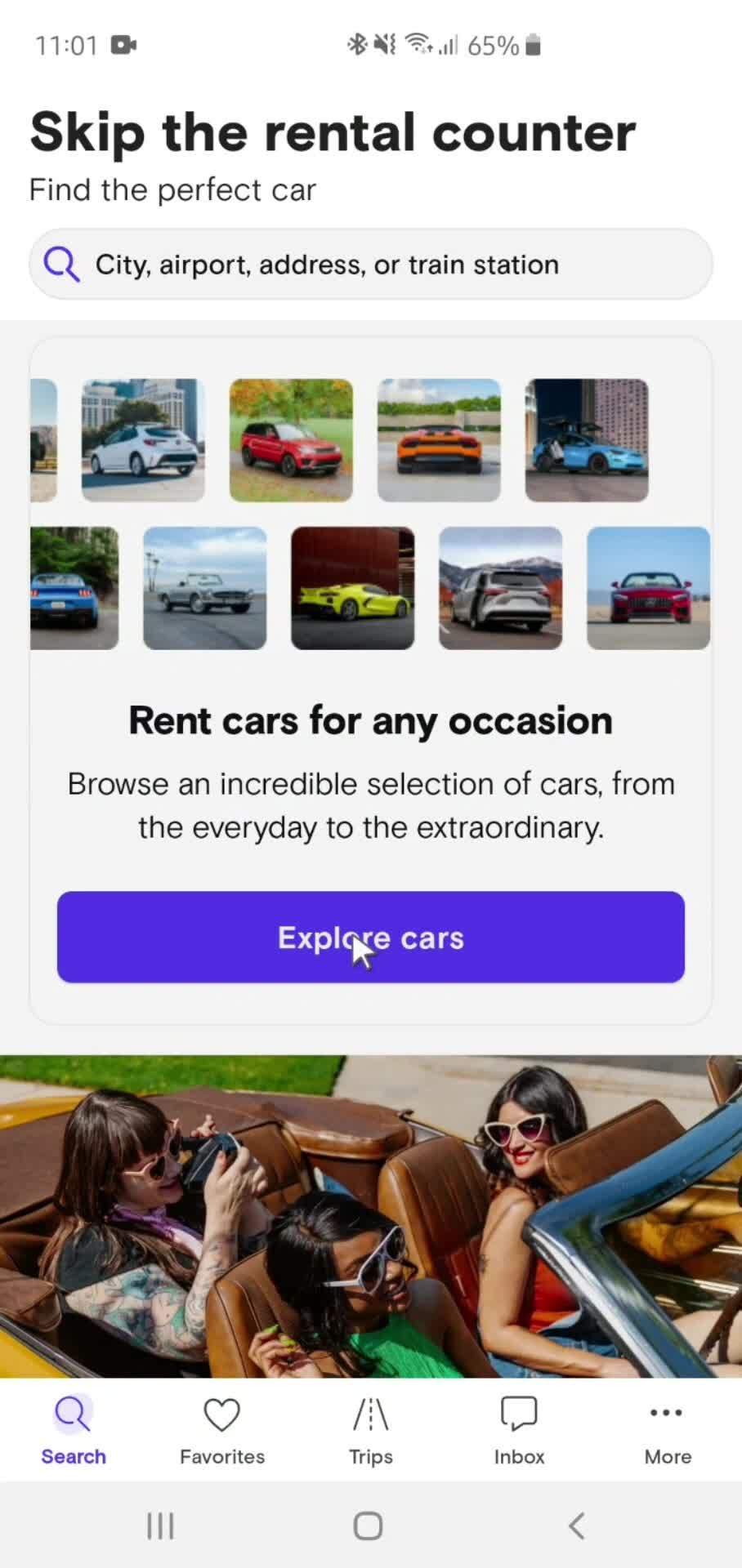Select the Search tab

point(74,1429)
